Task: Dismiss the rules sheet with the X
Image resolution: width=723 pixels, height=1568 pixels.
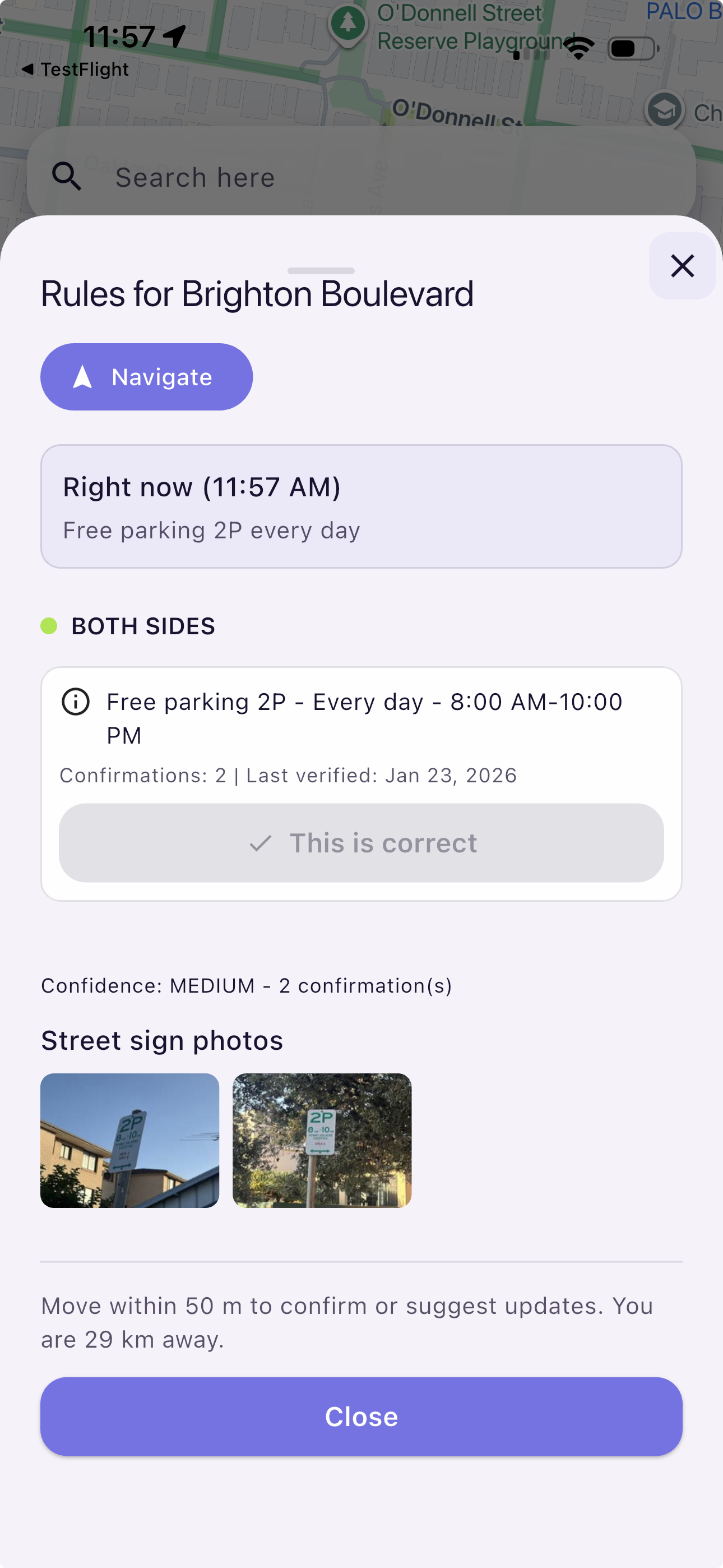Action: 681,266
